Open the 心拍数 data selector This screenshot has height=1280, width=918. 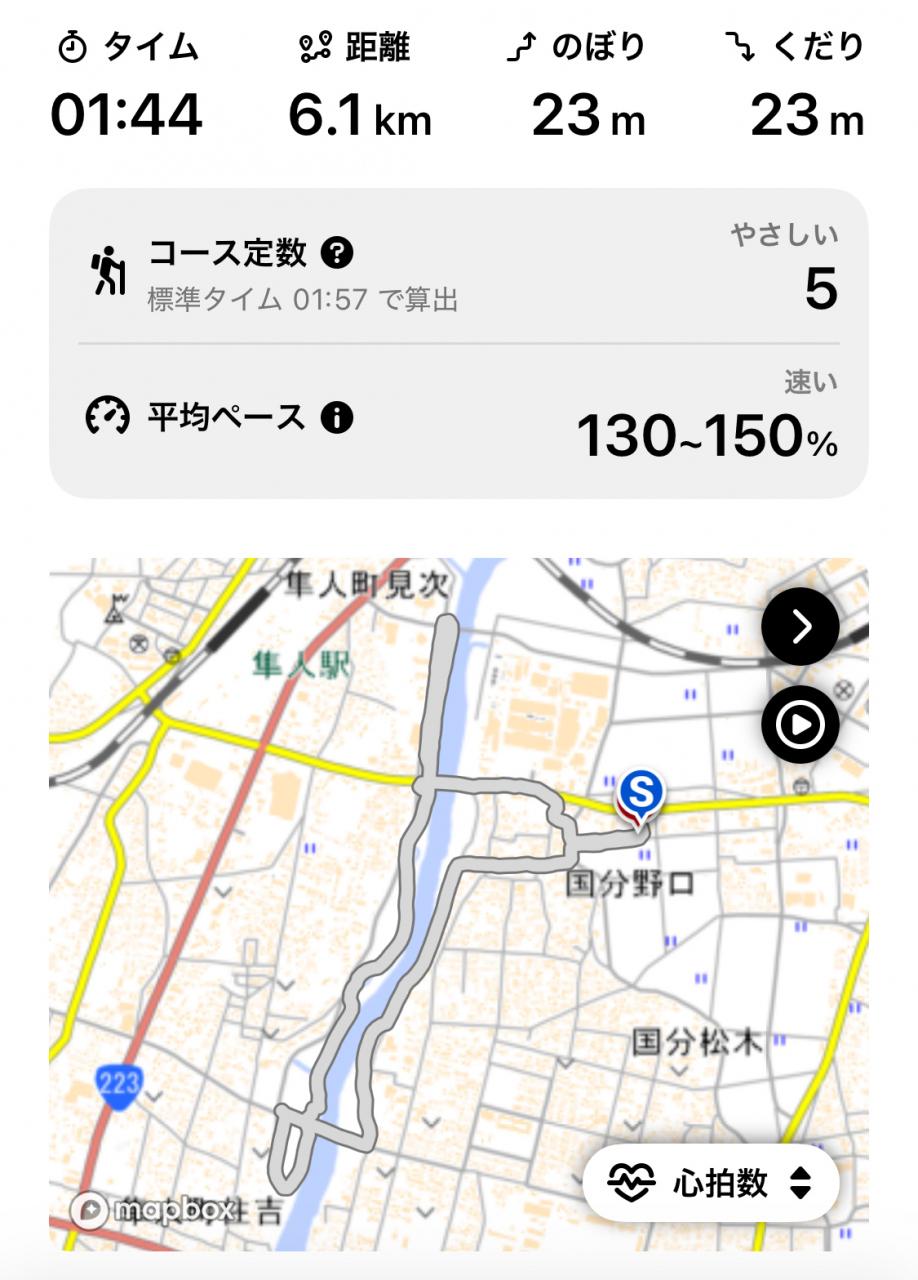[x=711, y=1184]
